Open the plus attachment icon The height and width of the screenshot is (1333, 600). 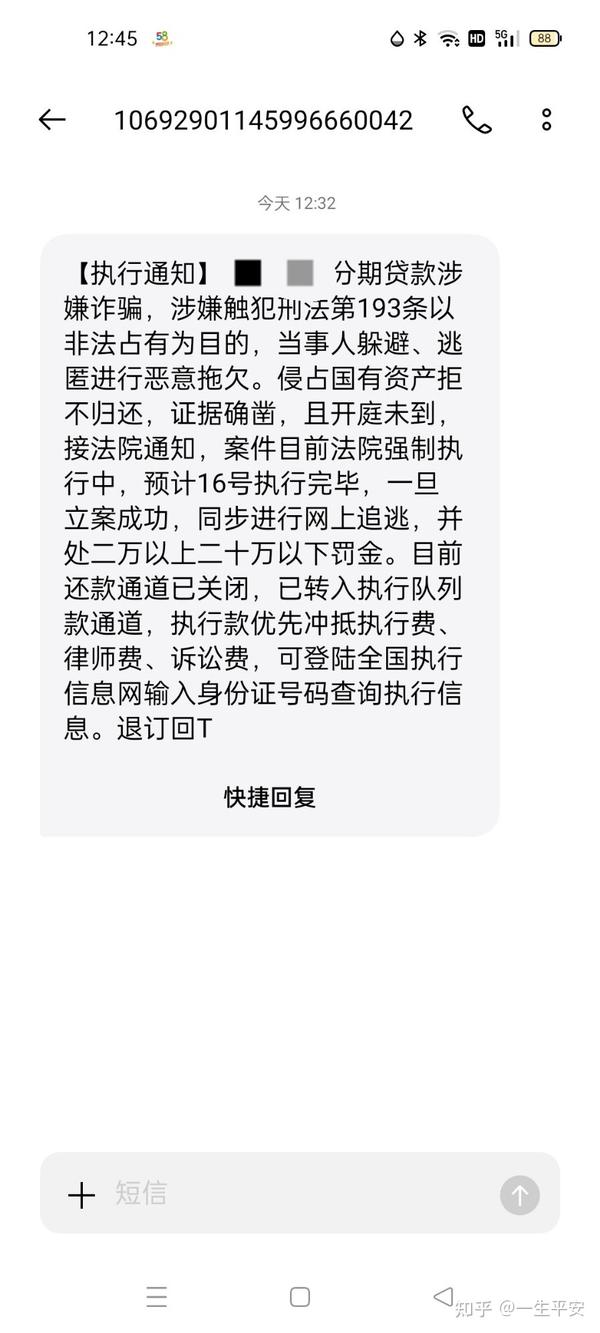[81, 1194]
